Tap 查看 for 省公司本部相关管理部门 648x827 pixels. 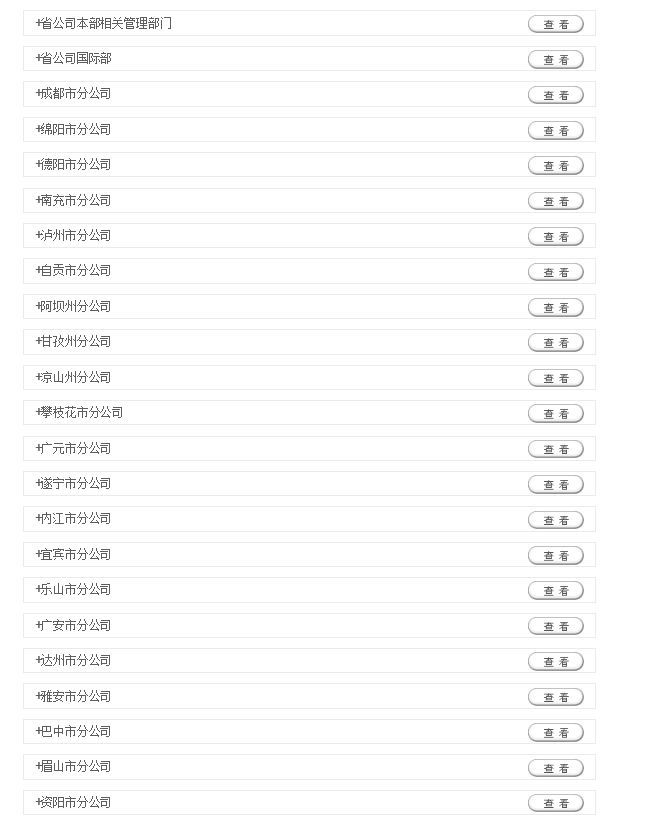[x=555, y=24]
